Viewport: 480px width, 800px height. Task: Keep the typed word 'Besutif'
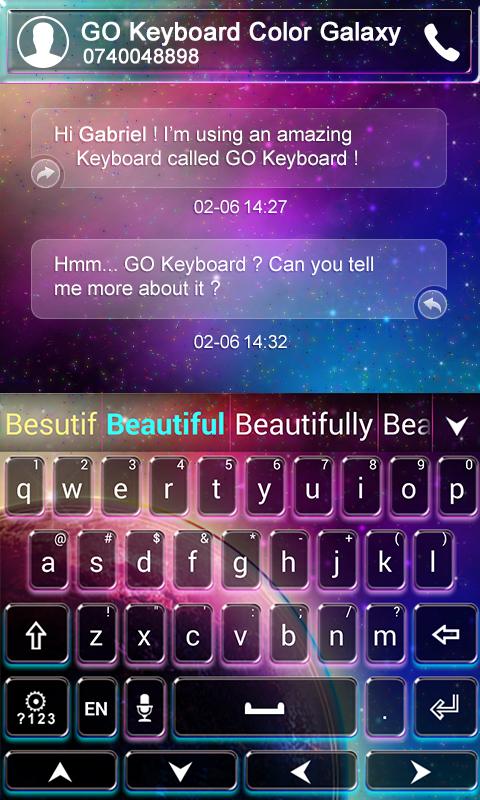coord(51,424)
